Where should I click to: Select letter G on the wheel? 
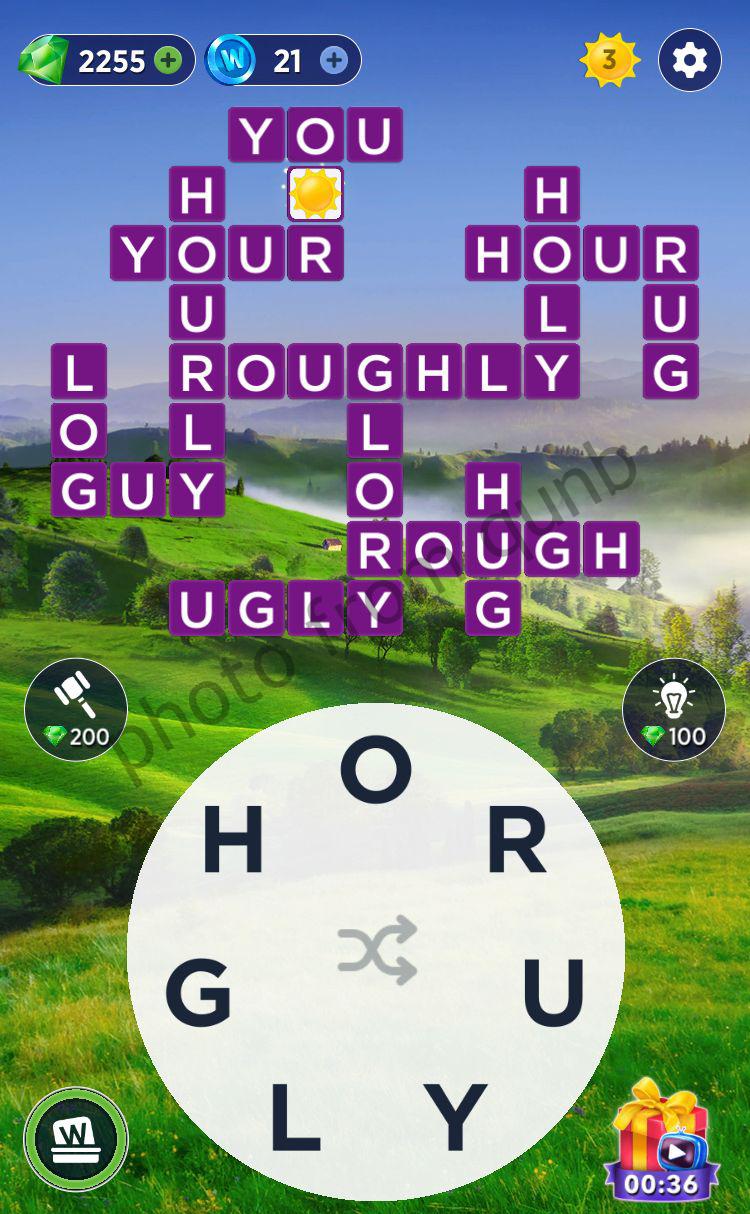click(198, 994)
